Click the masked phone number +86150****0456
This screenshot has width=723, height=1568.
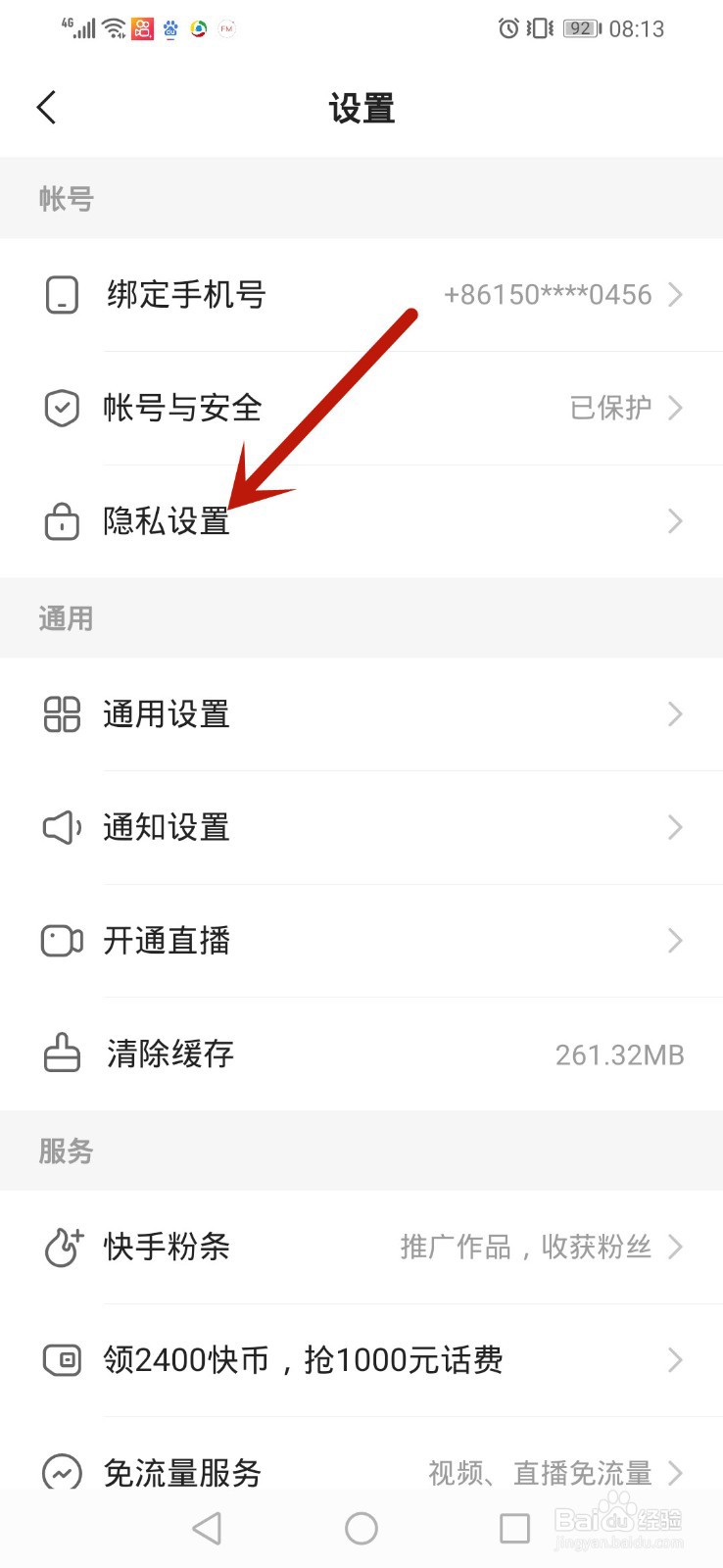[548, 295]
